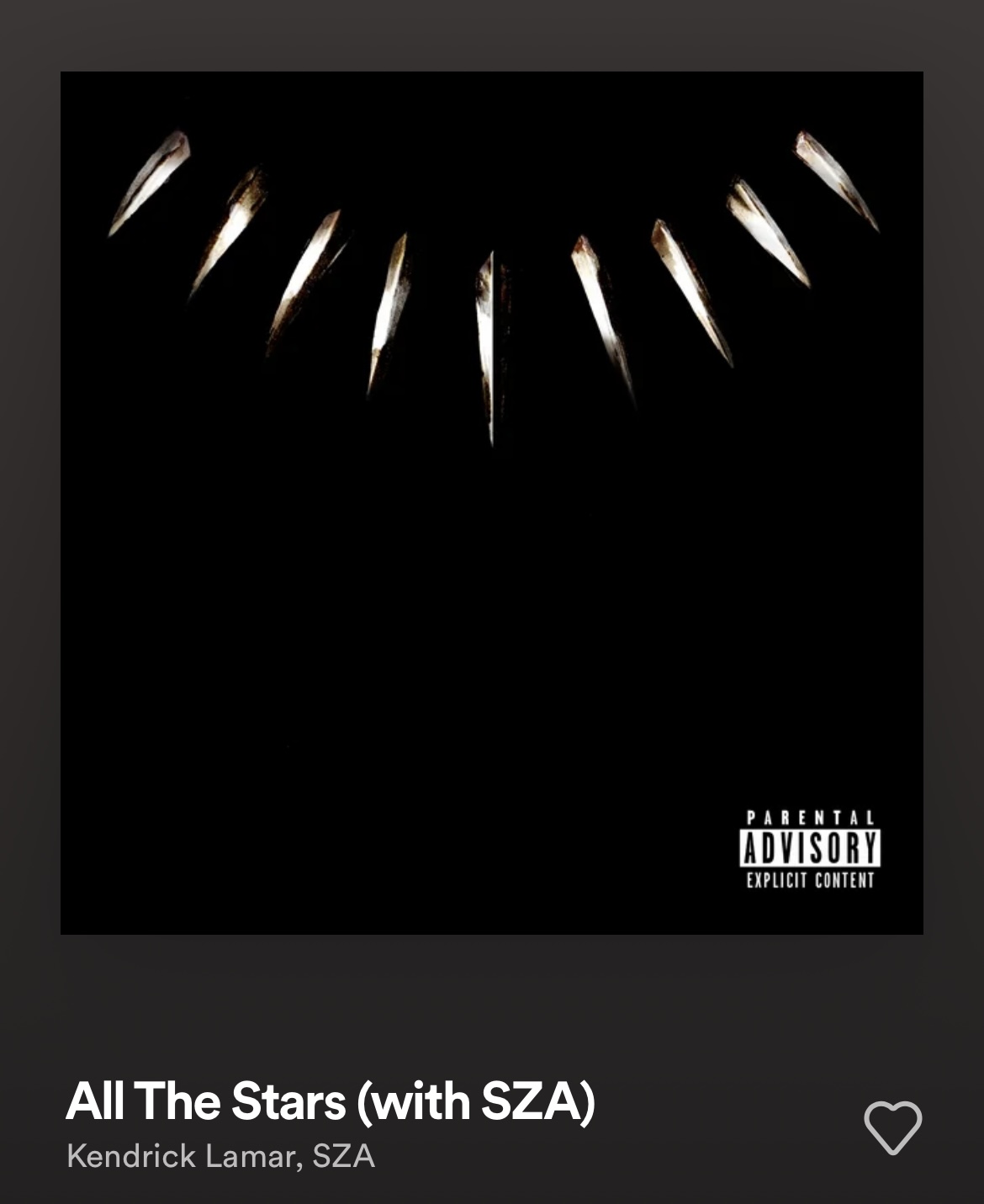Like All The Stars with the heart
Image resolution: width=984 pixels, height=1204 pixels.
tap(892, 1128)
